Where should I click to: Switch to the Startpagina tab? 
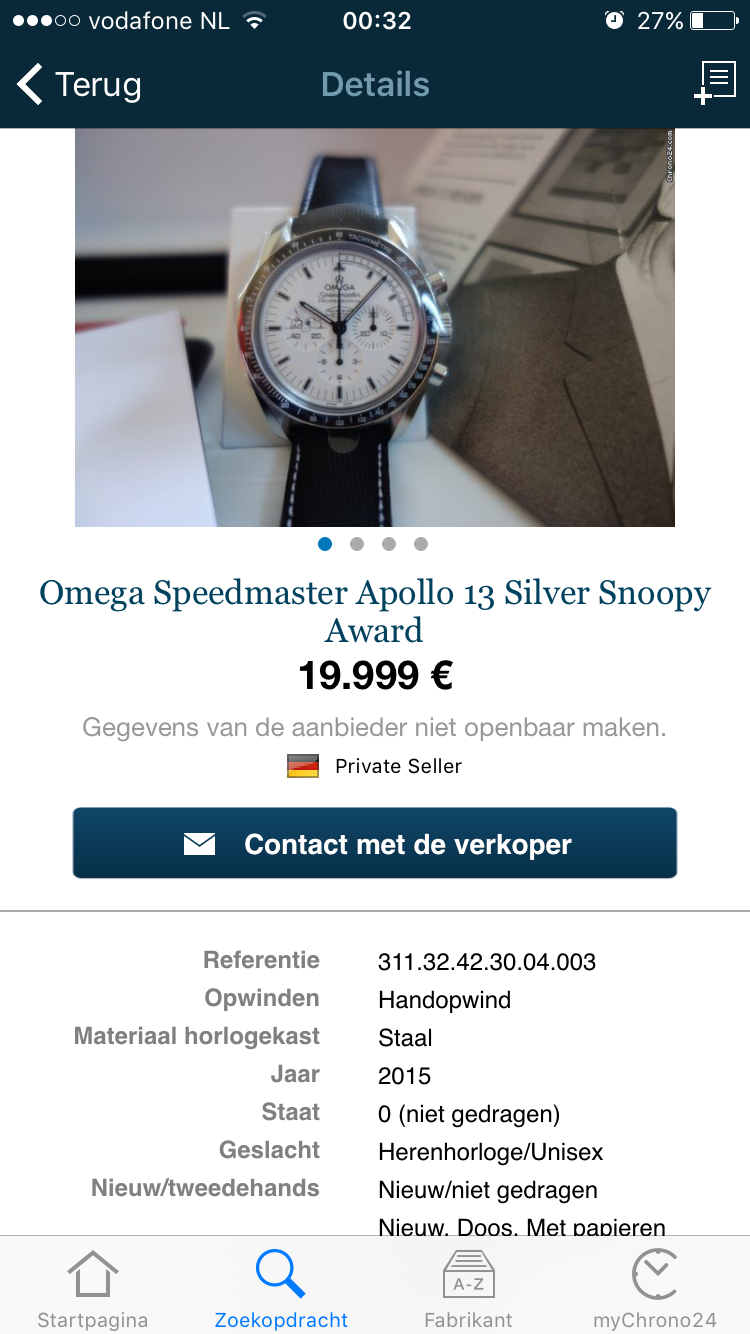[x=93, y=1288]
